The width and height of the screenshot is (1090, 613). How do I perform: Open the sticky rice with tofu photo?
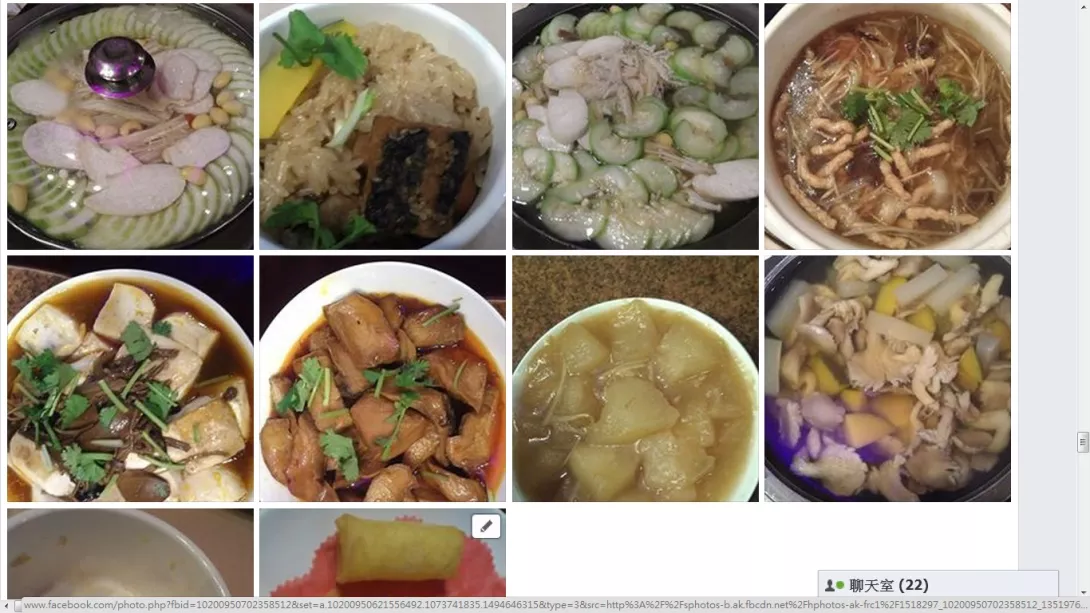[x=382, y=126]
